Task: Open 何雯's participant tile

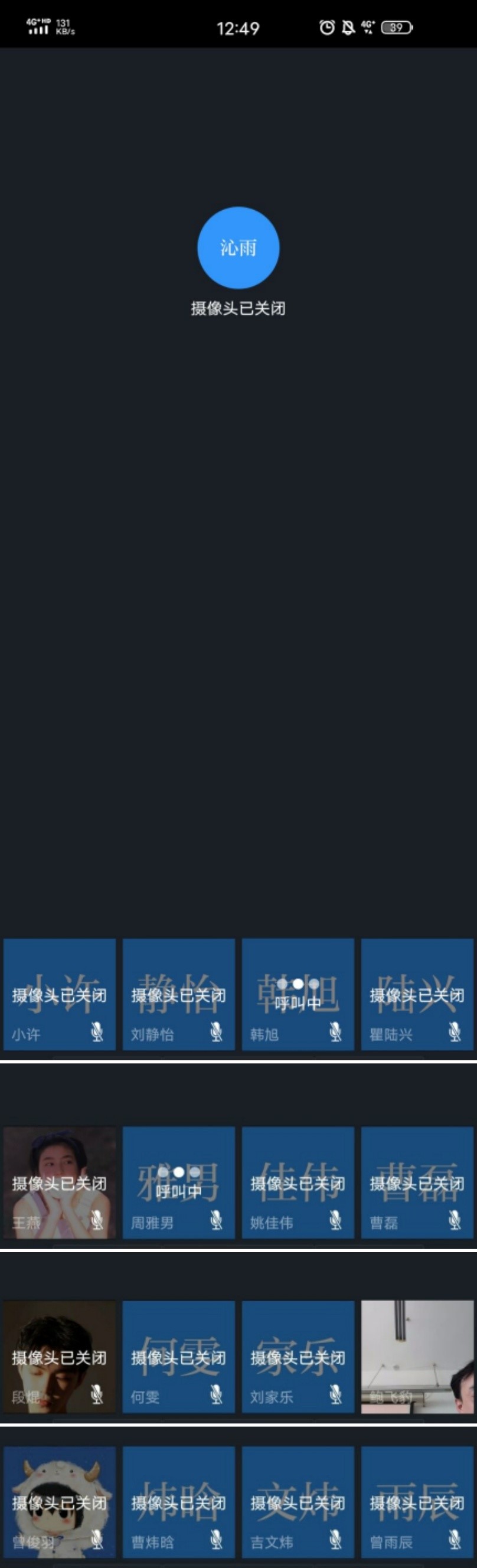Action: [x=179, y=1357]
